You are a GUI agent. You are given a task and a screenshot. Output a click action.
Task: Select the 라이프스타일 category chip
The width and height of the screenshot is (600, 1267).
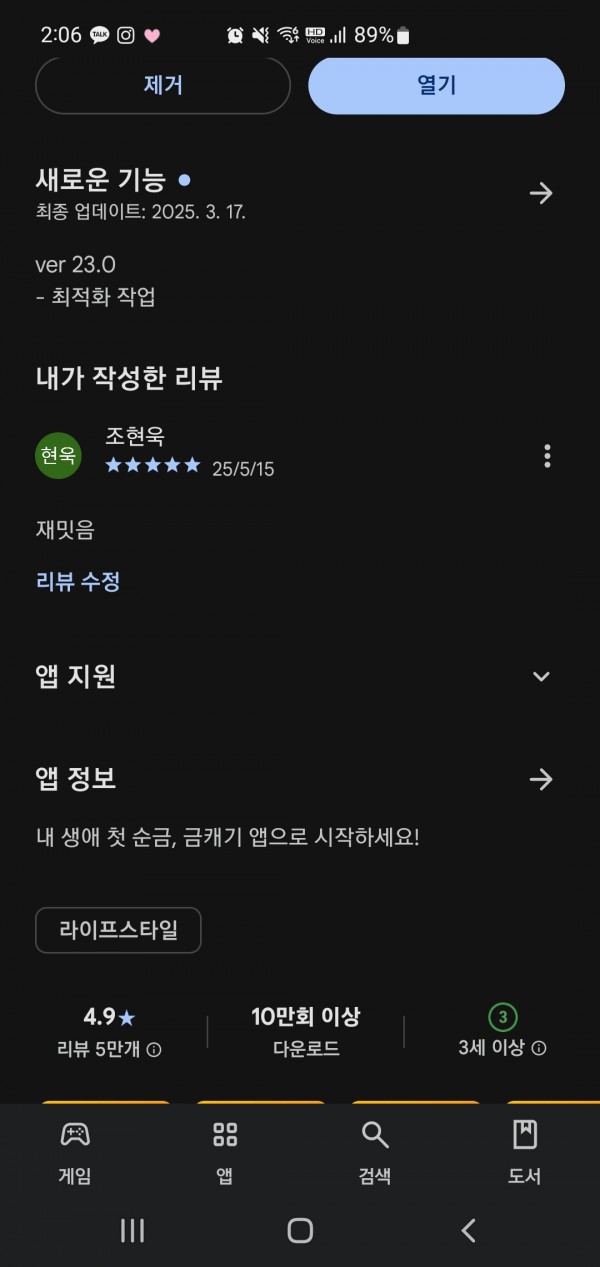(x=118, y=930)
